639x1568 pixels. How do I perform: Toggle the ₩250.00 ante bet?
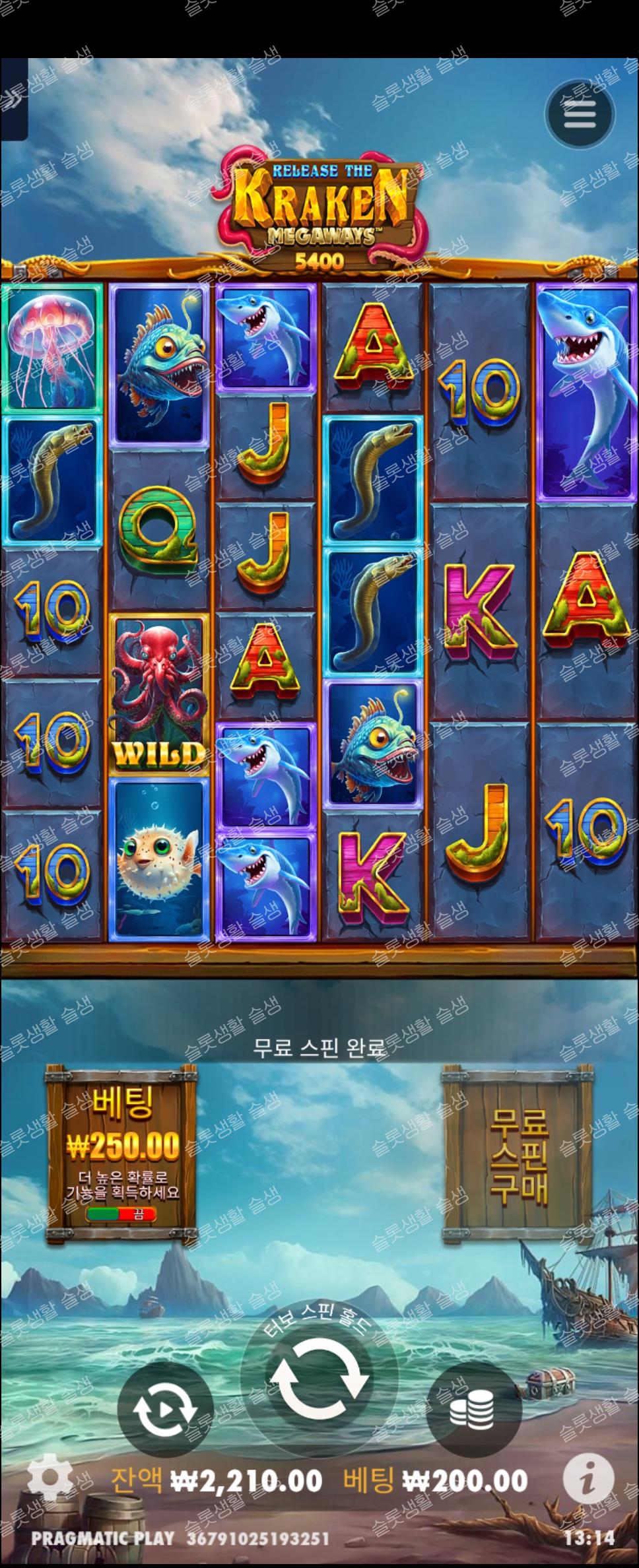(x=121, y=1214)
